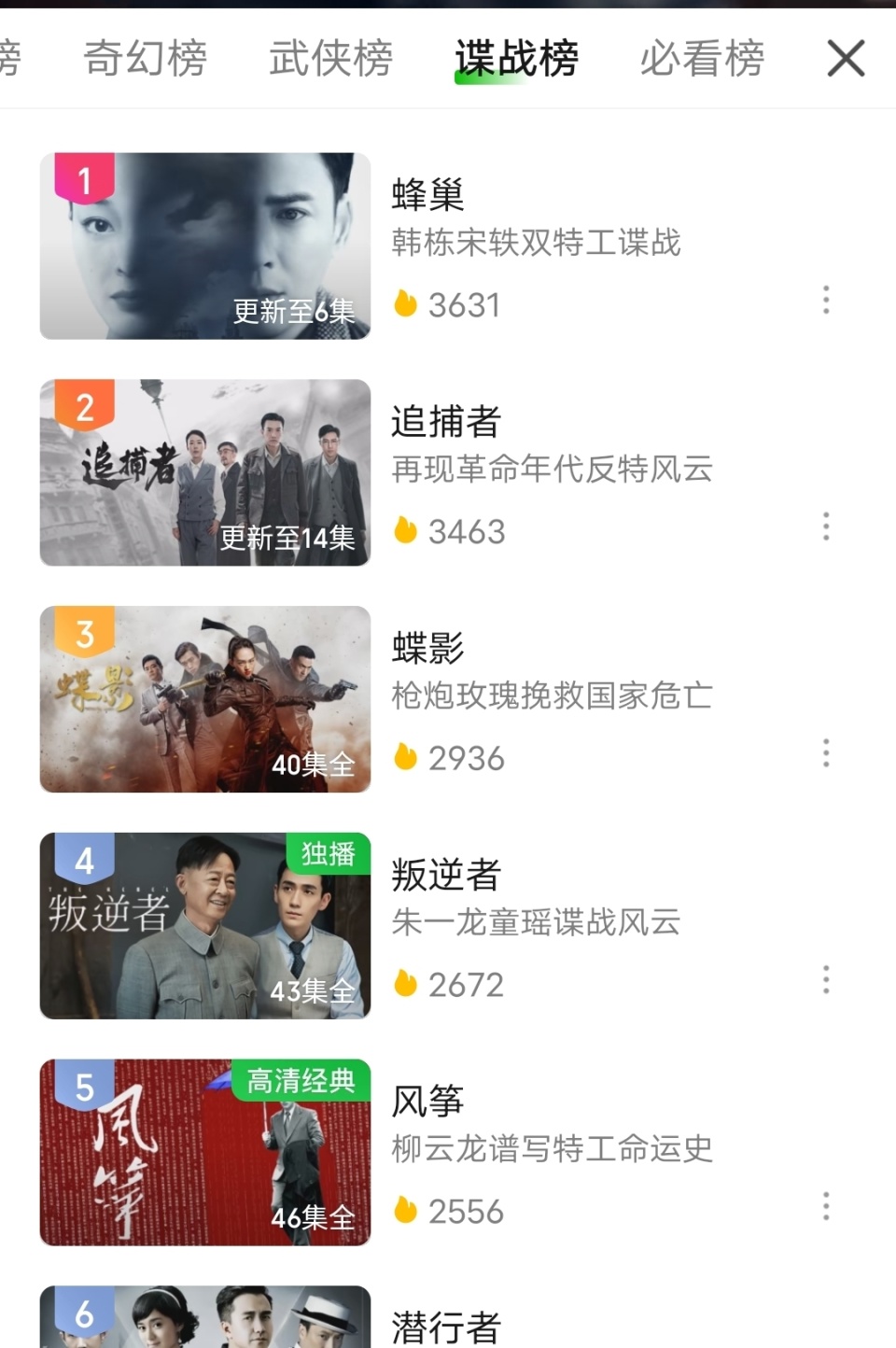Click the flame heat icon beside 2672
The height and width of the screenshot is (1348, 896).
(403, 982)
